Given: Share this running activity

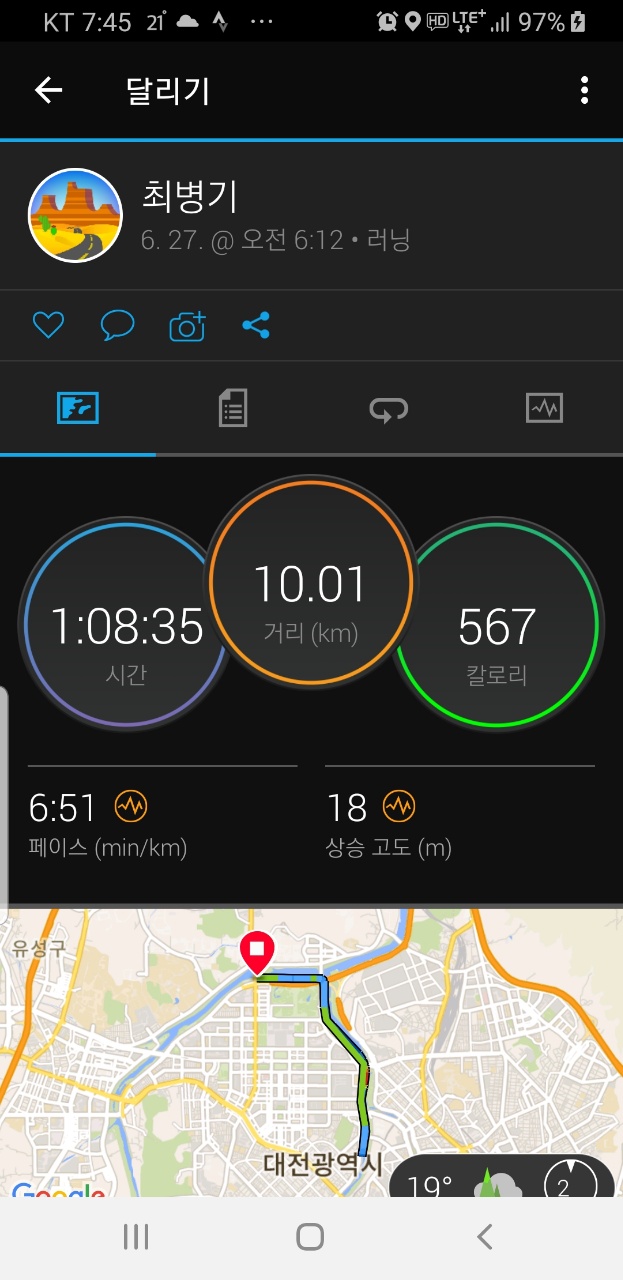Looking at the screenshot, I should coord(256,325).
